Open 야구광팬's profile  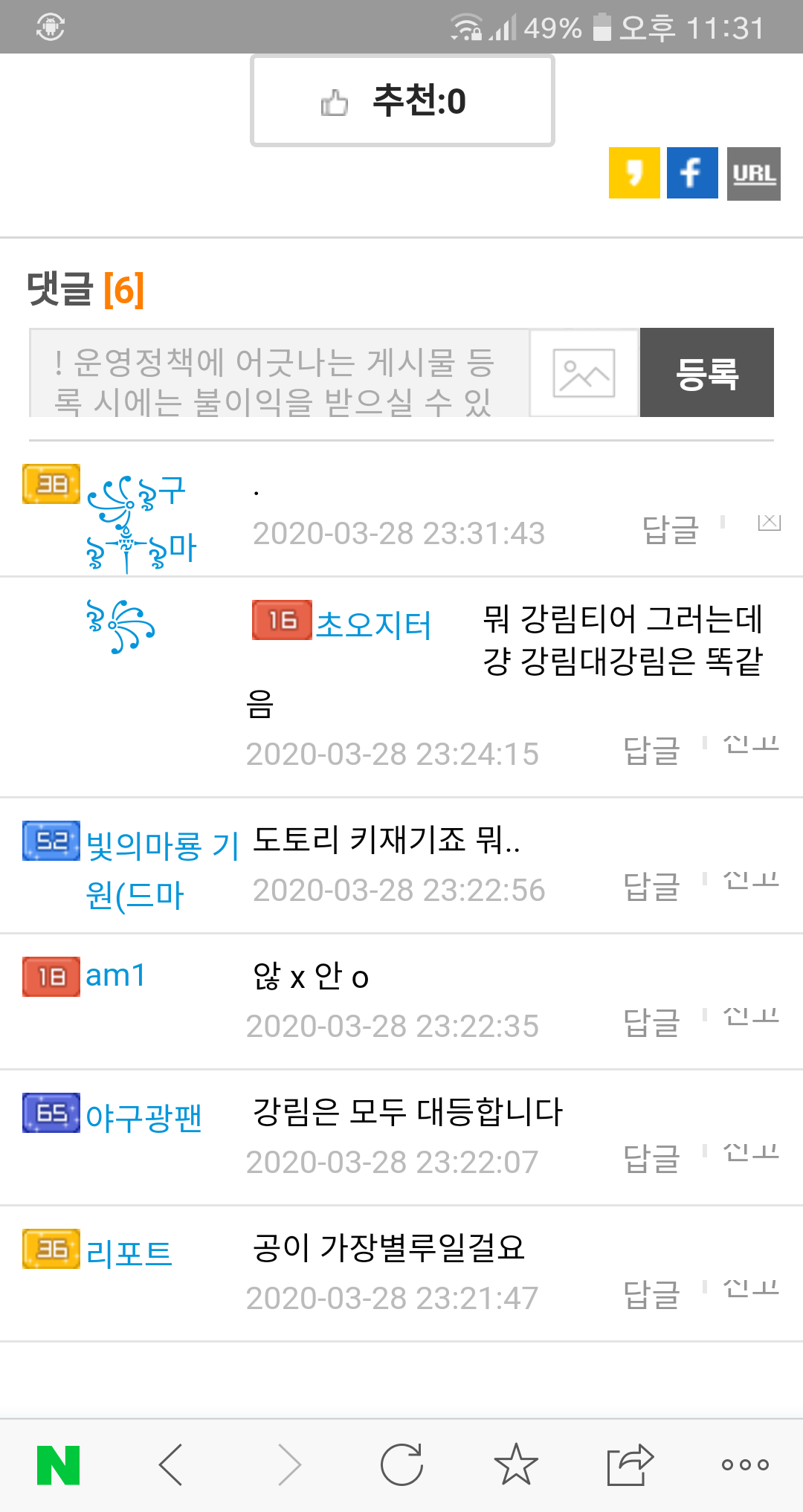coord(143,1117)
